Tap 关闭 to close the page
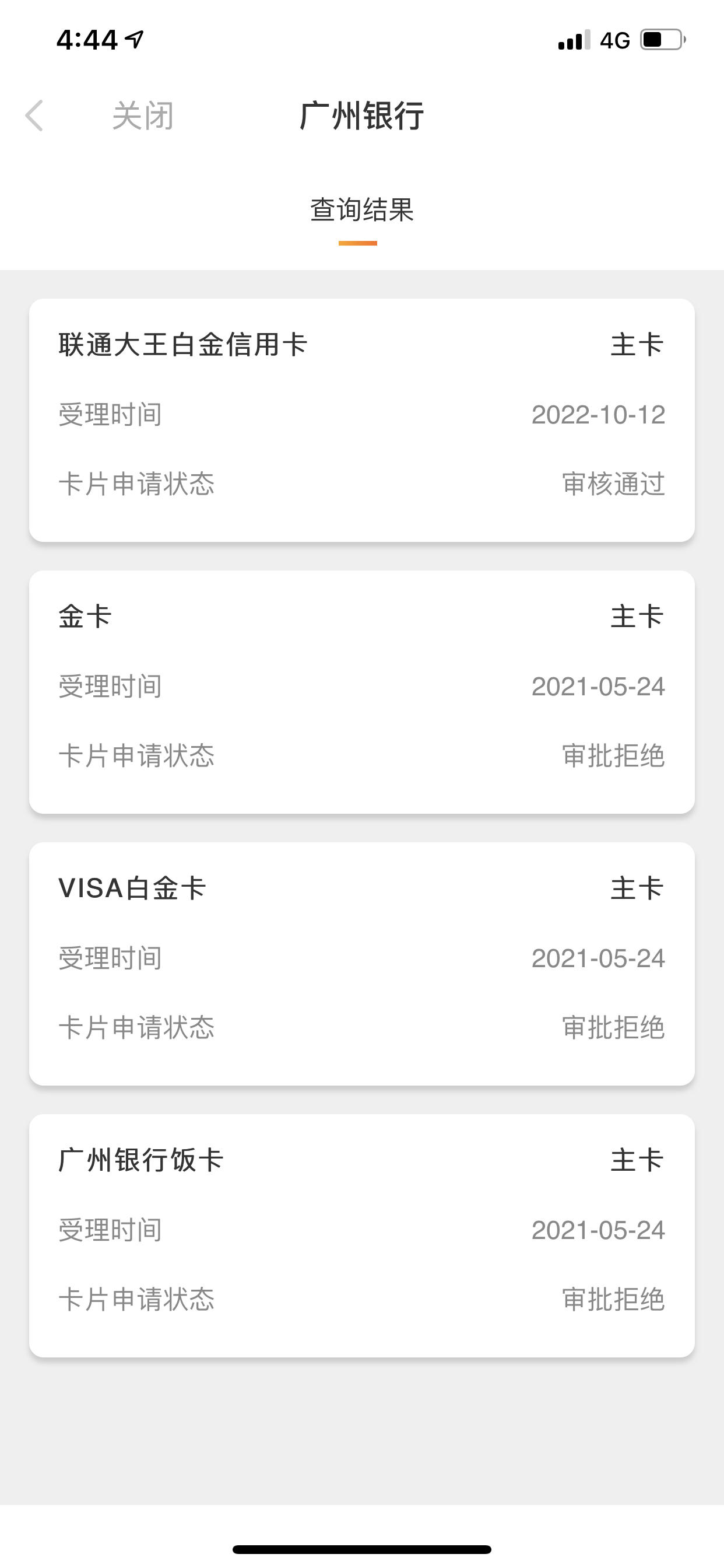 143,116
